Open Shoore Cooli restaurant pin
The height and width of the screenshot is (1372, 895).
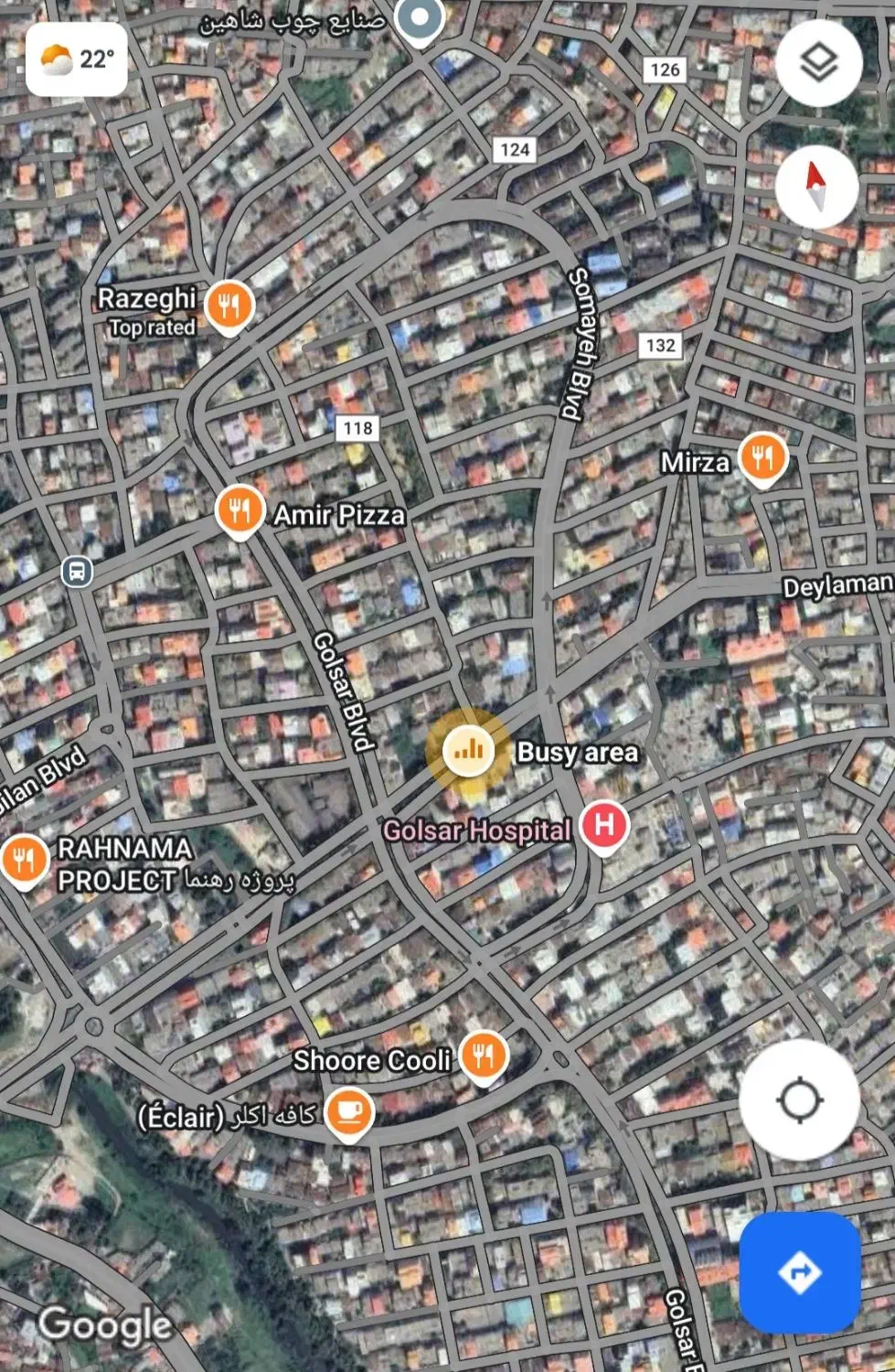click(x=483, y=1056)
